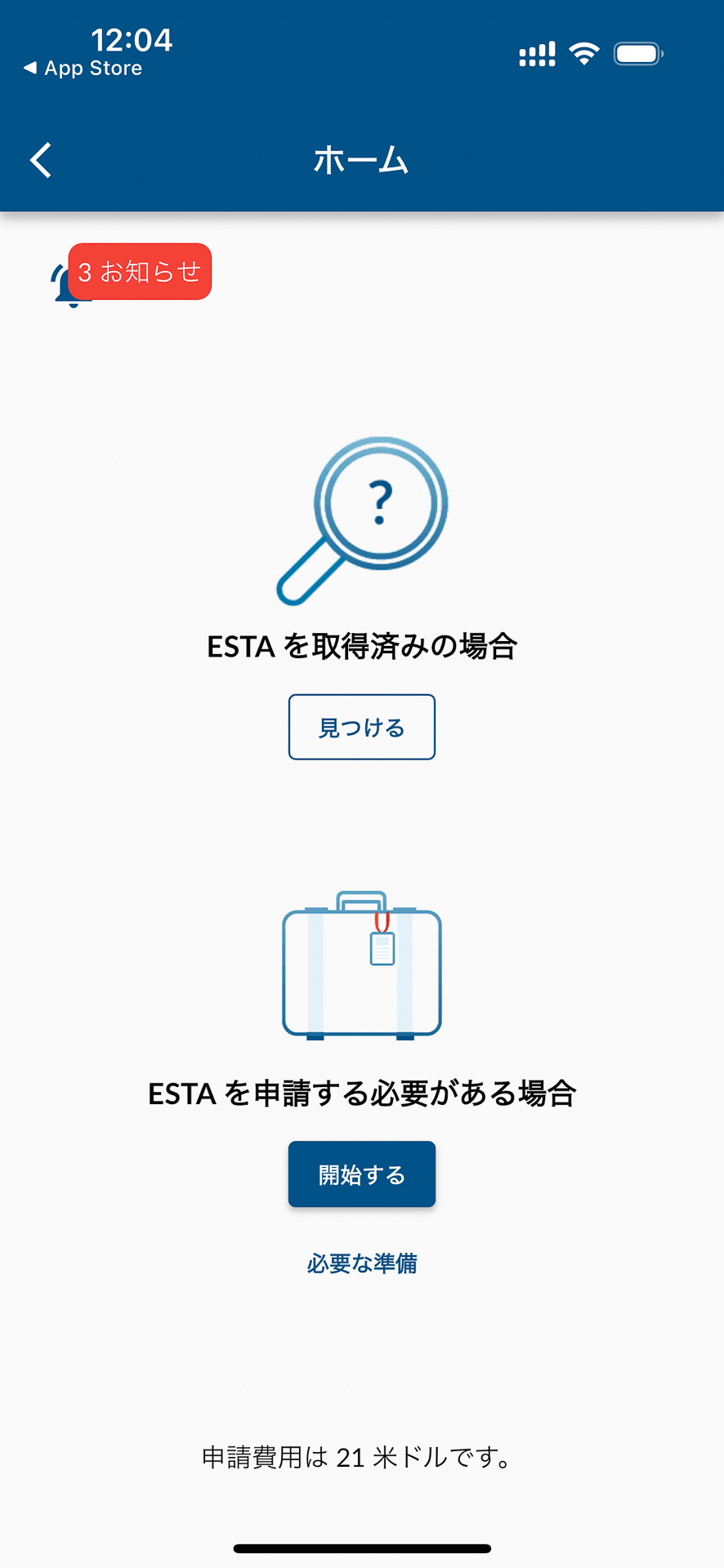Tap the battery indicator icon
724x1568 pixels.
[x=637, y=52]
